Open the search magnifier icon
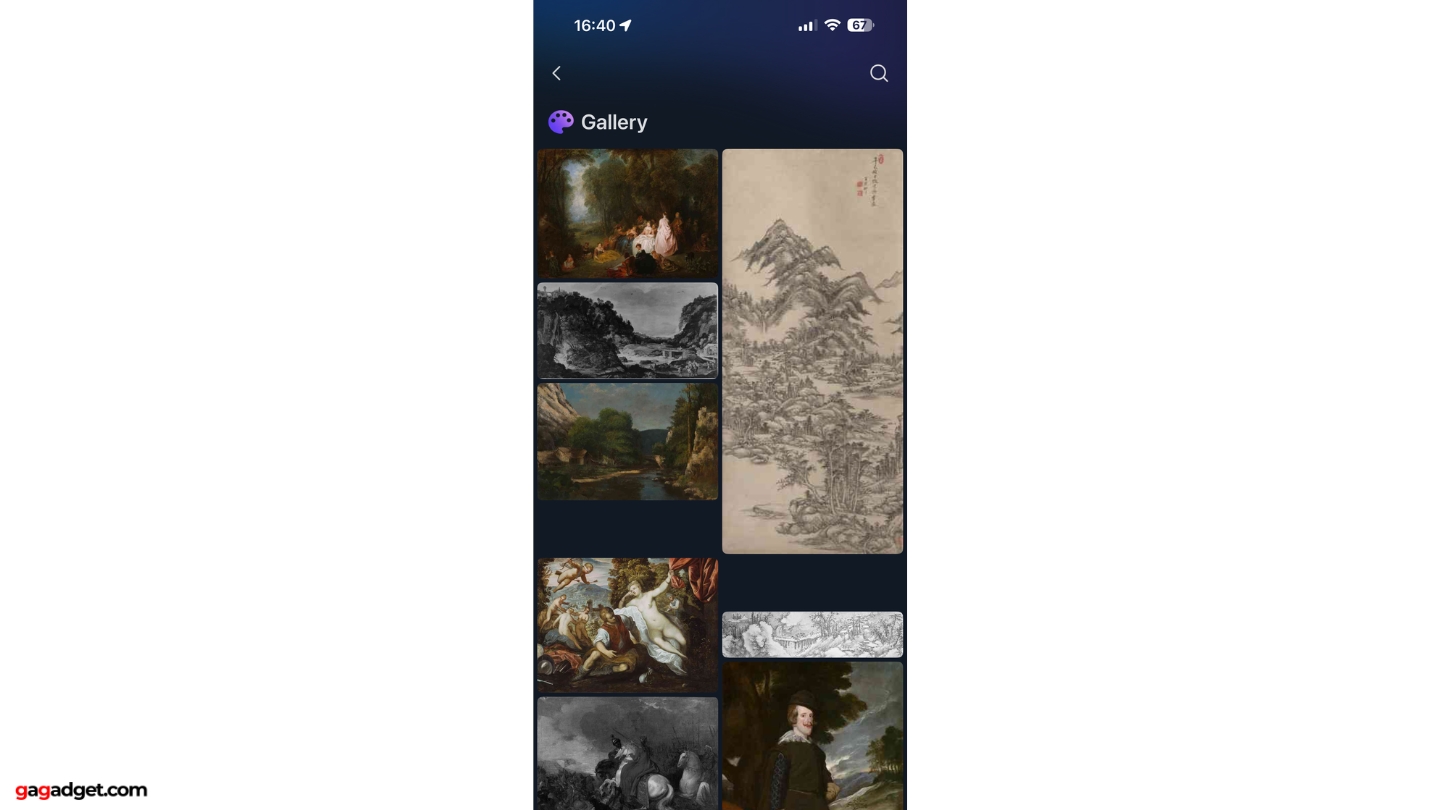The width and height of the screenshot is (1440, 810). [878, 73]
